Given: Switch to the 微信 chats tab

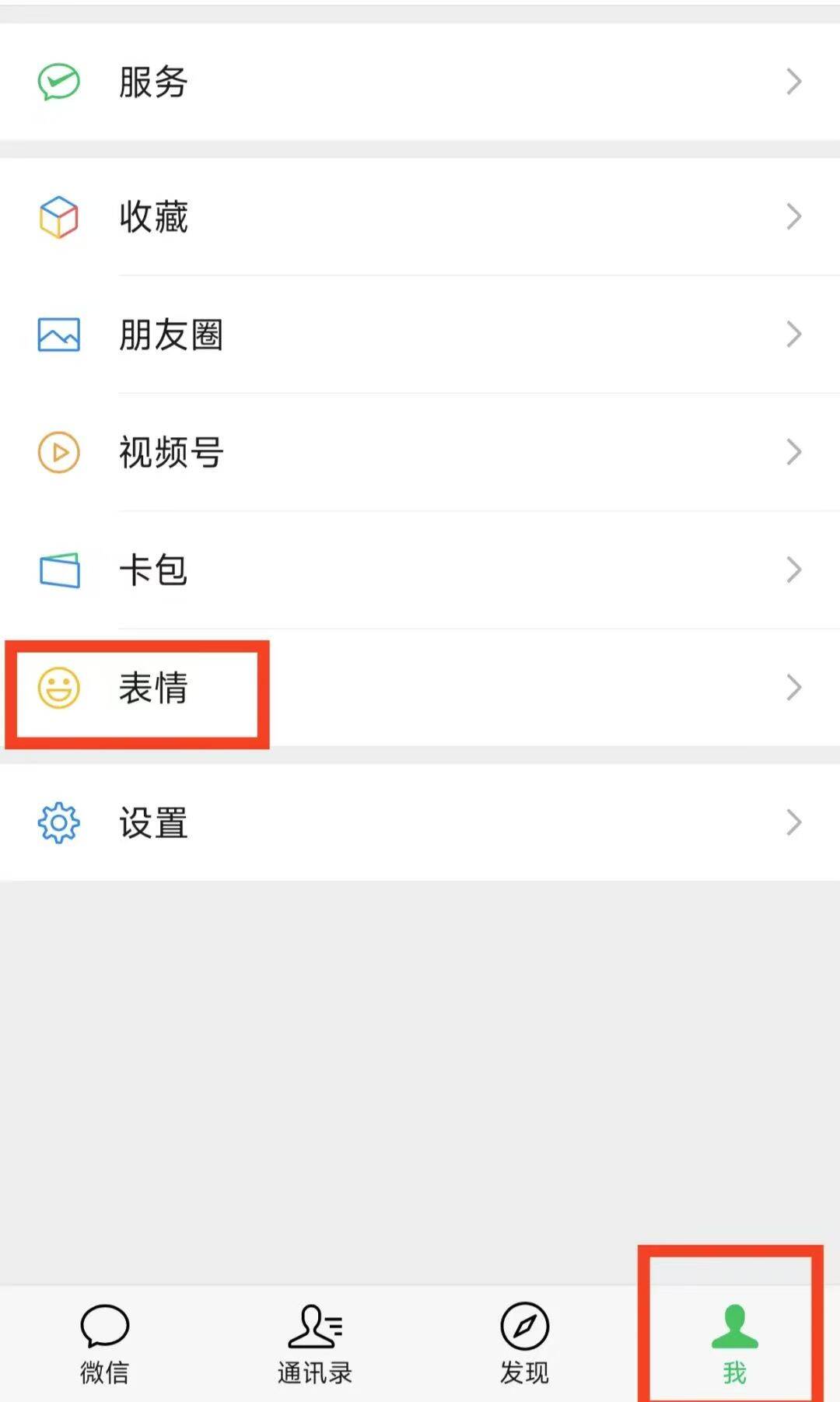Looking at the screenshot, I should point(105,1344).
